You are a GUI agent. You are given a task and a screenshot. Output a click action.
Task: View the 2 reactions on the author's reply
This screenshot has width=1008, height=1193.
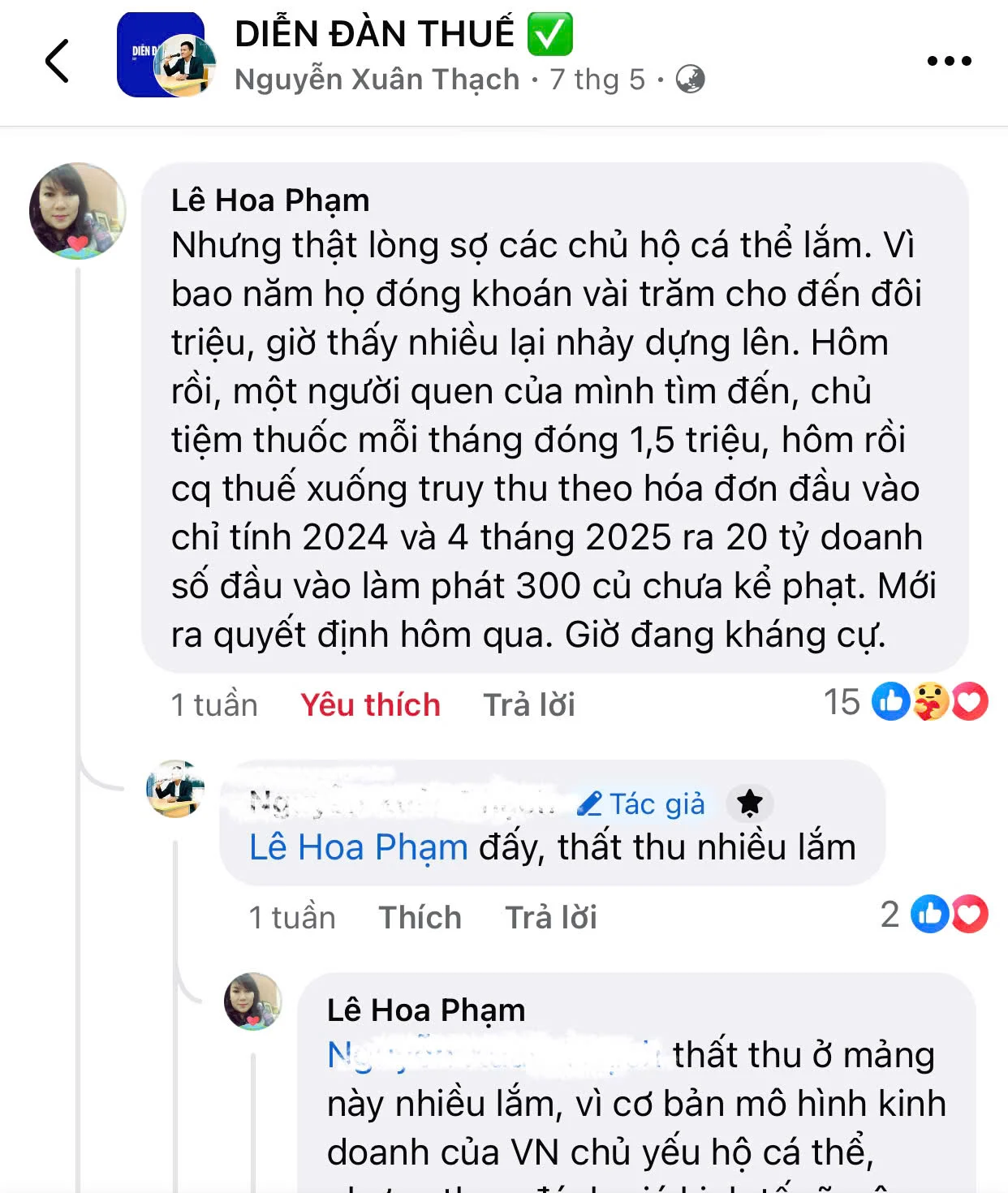[x=933, y=915]
